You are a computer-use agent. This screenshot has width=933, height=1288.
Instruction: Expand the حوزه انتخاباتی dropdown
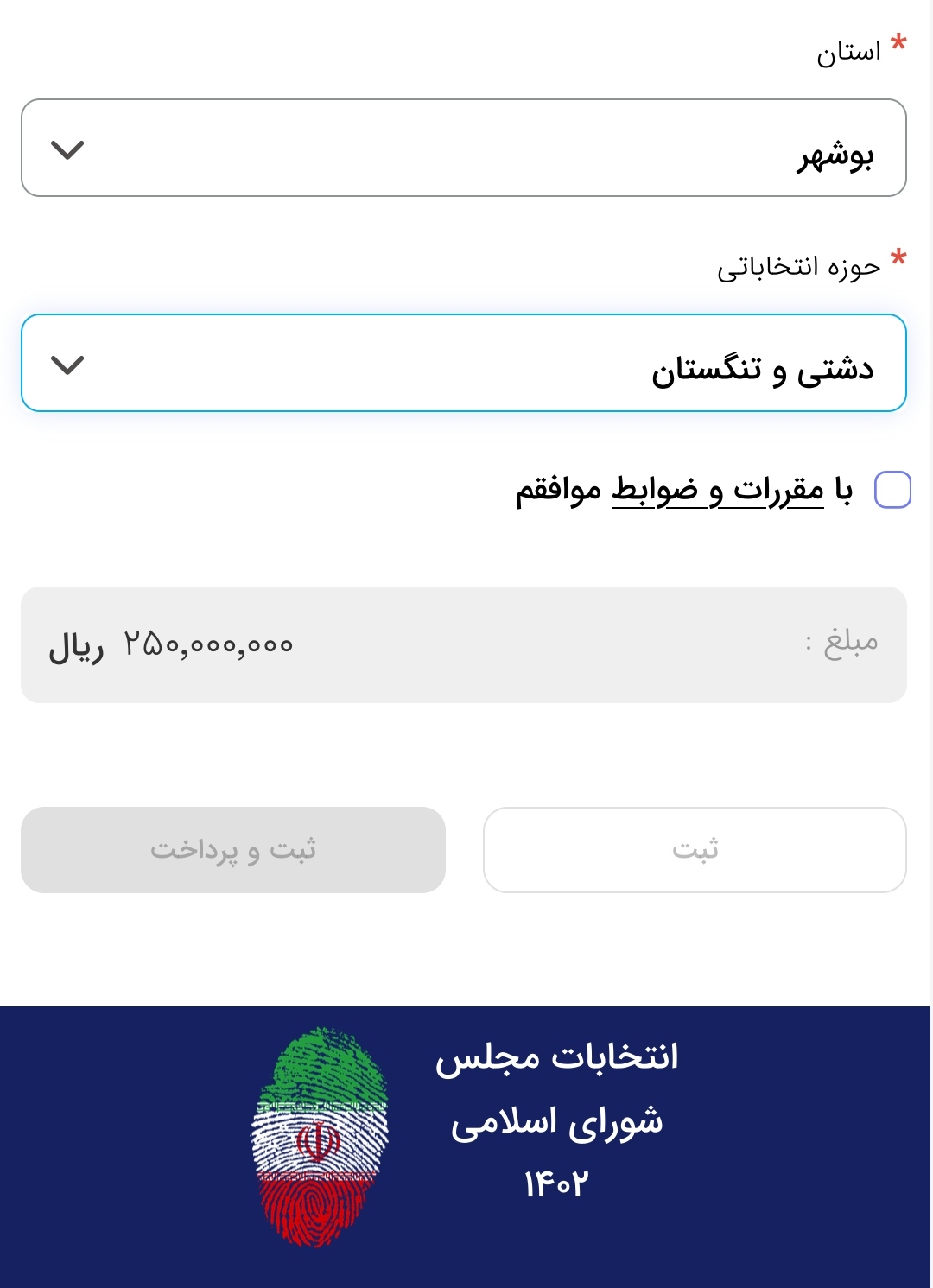(464, 363)
